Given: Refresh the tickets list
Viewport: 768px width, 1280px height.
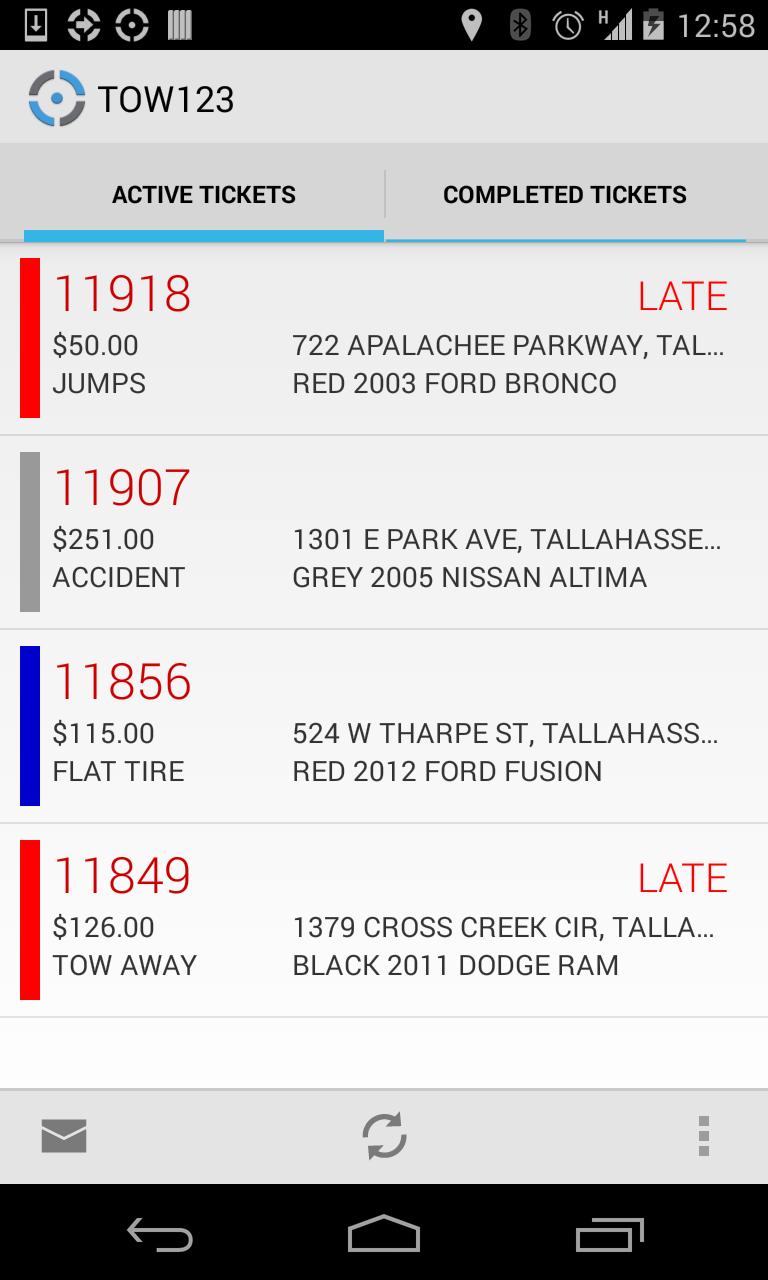Looking at the screenshot, I should point(383,1136).
